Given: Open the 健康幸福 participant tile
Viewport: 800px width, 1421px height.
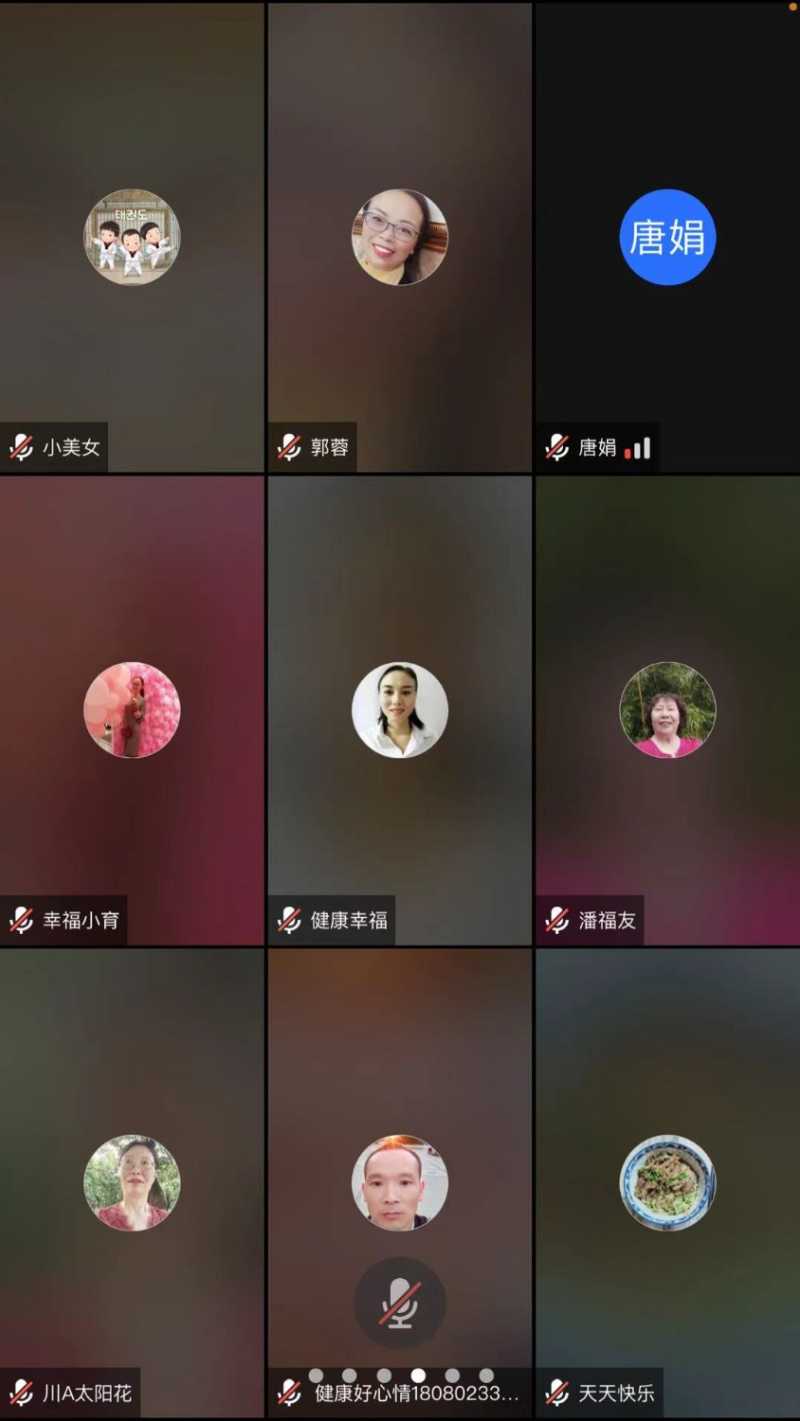Looking at the screenshot, I should coord(400,710).
